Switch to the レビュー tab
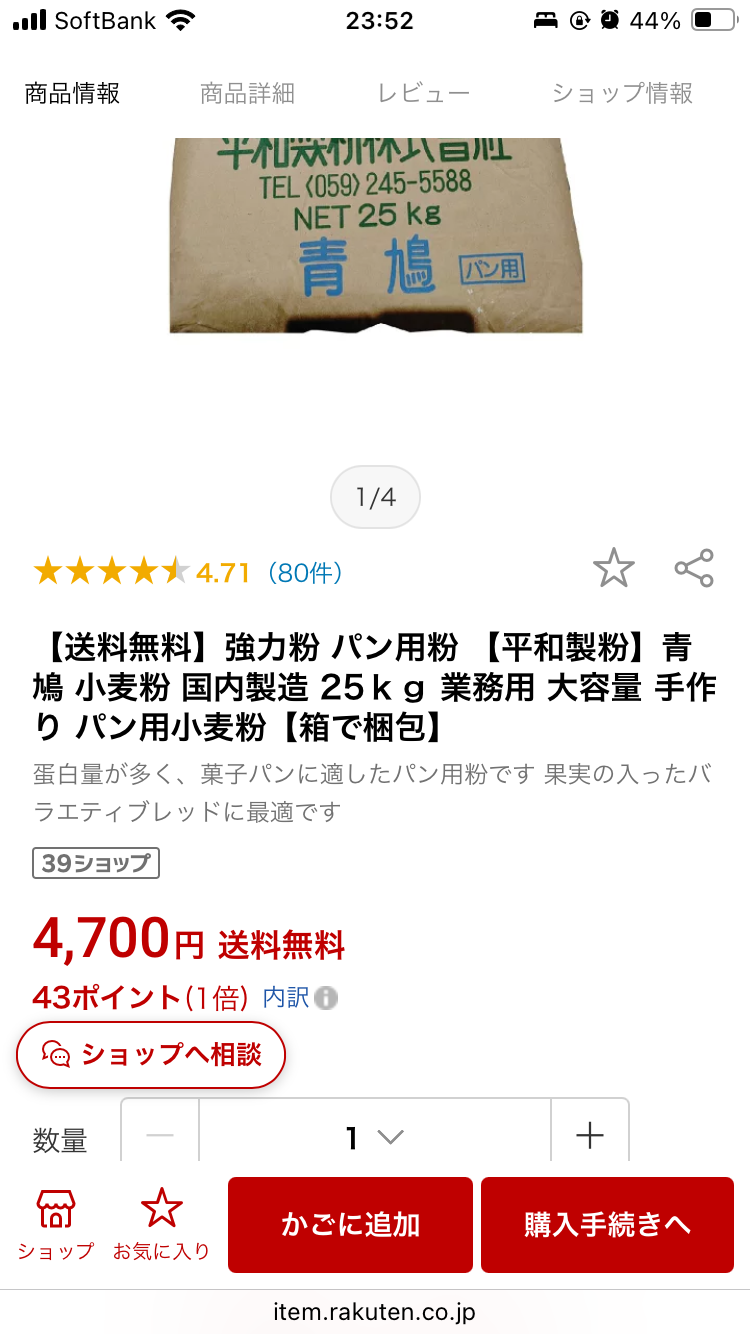Image resolution: width=750 pixels, height=1334 pixels. pos(423,94)
